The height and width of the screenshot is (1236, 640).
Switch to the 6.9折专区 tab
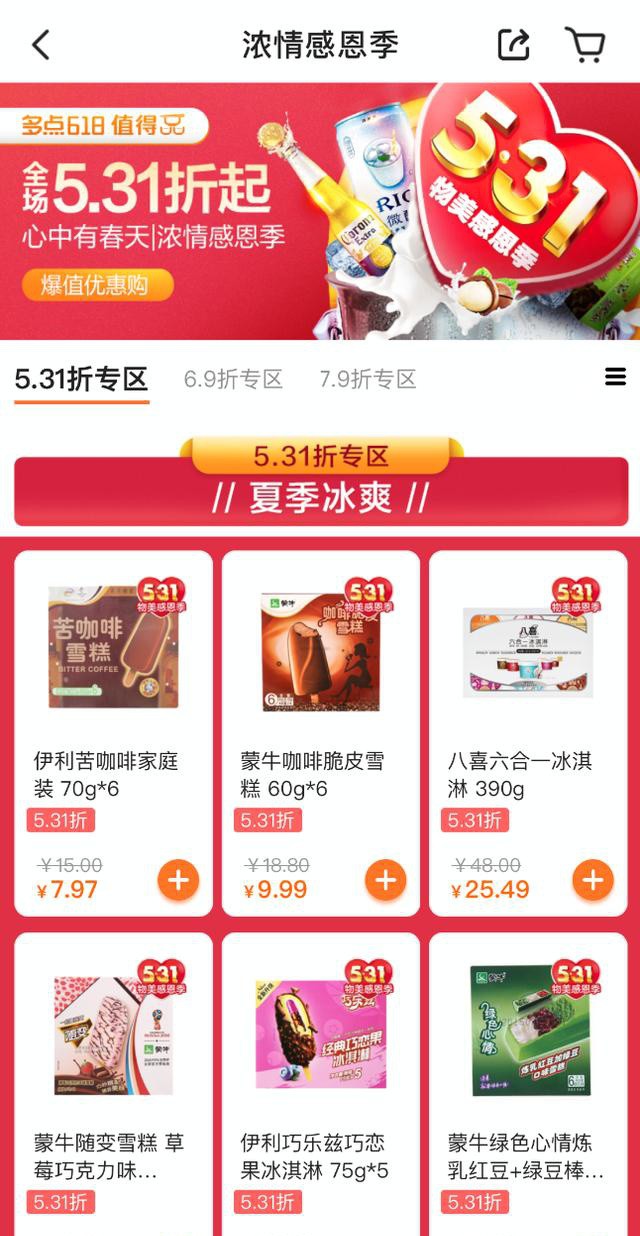(x=233, y=379)
